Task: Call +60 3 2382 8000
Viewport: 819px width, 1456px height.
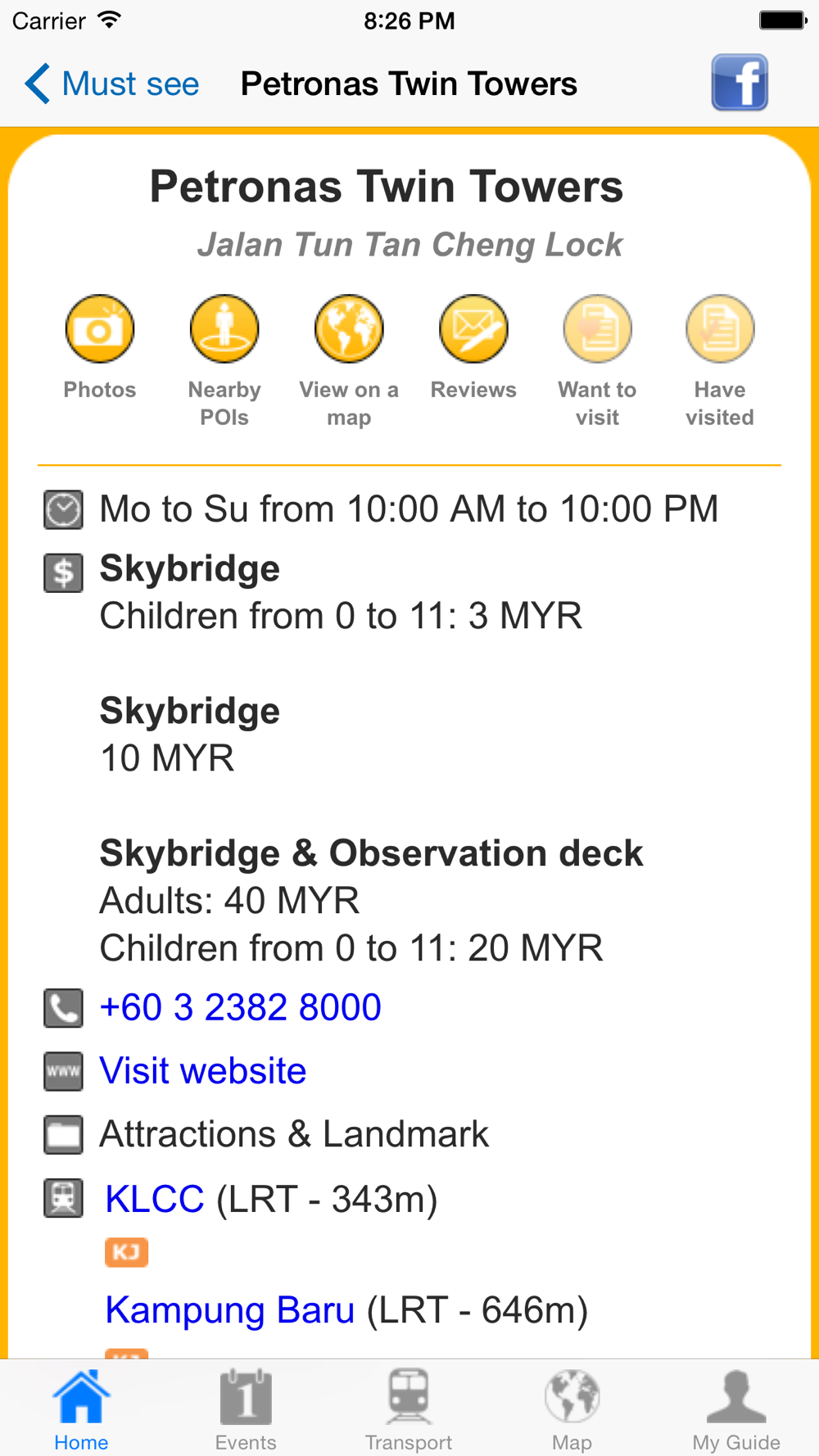Action: 240,1007
